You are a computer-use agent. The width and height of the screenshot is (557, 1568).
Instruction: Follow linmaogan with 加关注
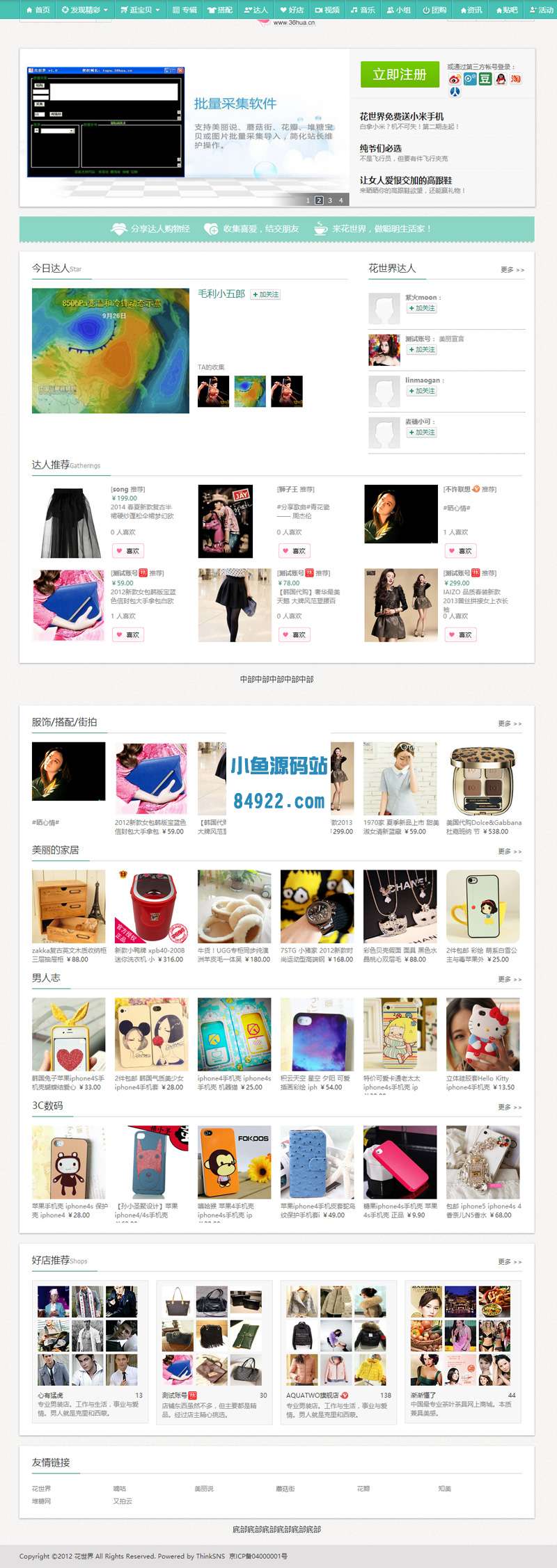coord(422,391)
